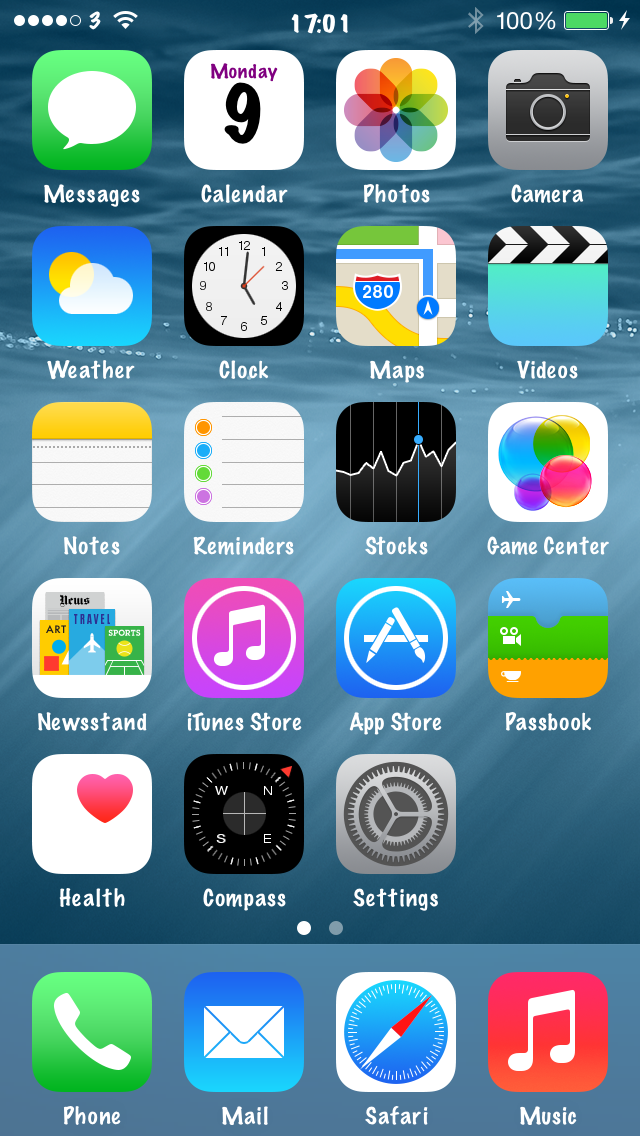Launch the Camera app
The width and height of the screenshot is (640, 1136).
click(x=548, y=110)
